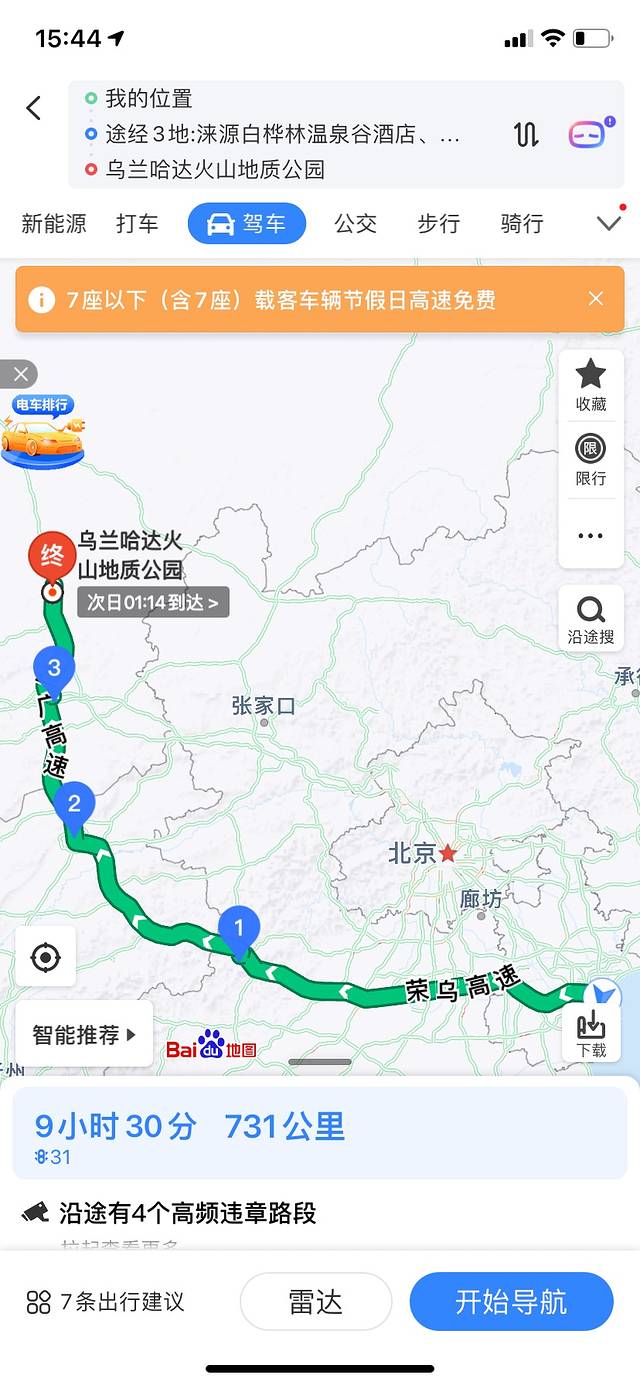Open the three-dot more options button
This screenshot has width=640, height=1385.
click(591, 536)
